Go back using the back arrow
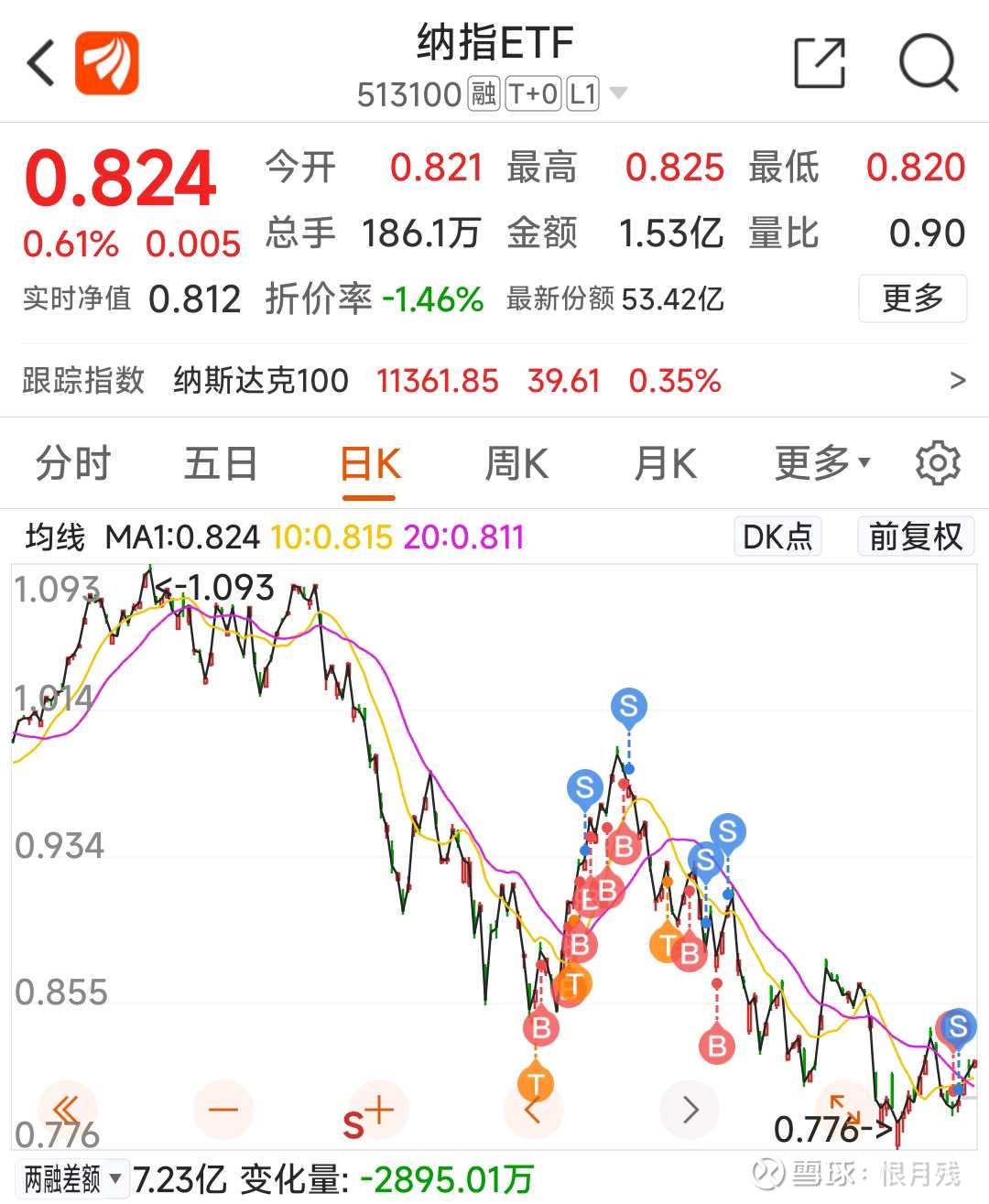This screenshot has width=989, height=1204. click(38, 62)
